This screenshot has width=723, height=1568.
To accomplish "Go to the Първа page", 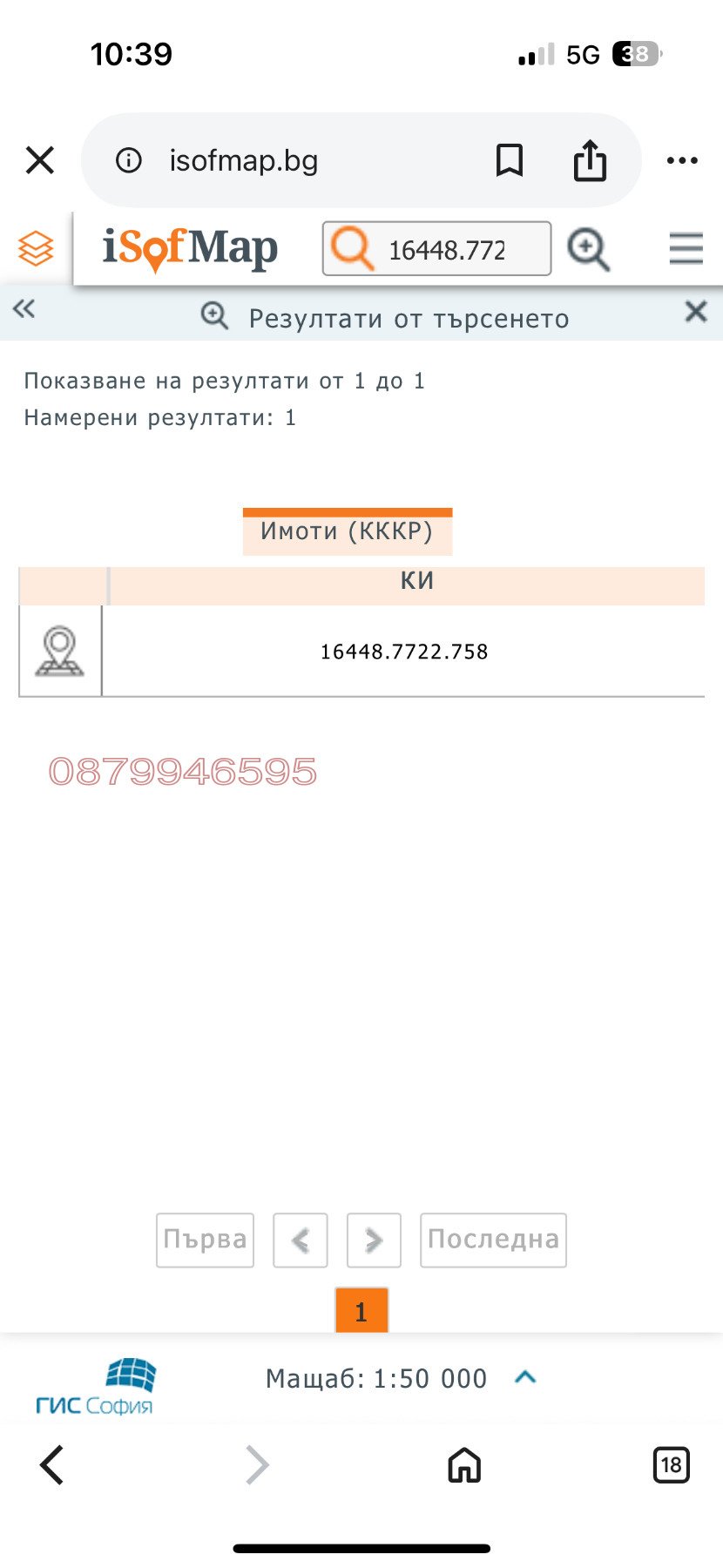I will point(206,1240).
